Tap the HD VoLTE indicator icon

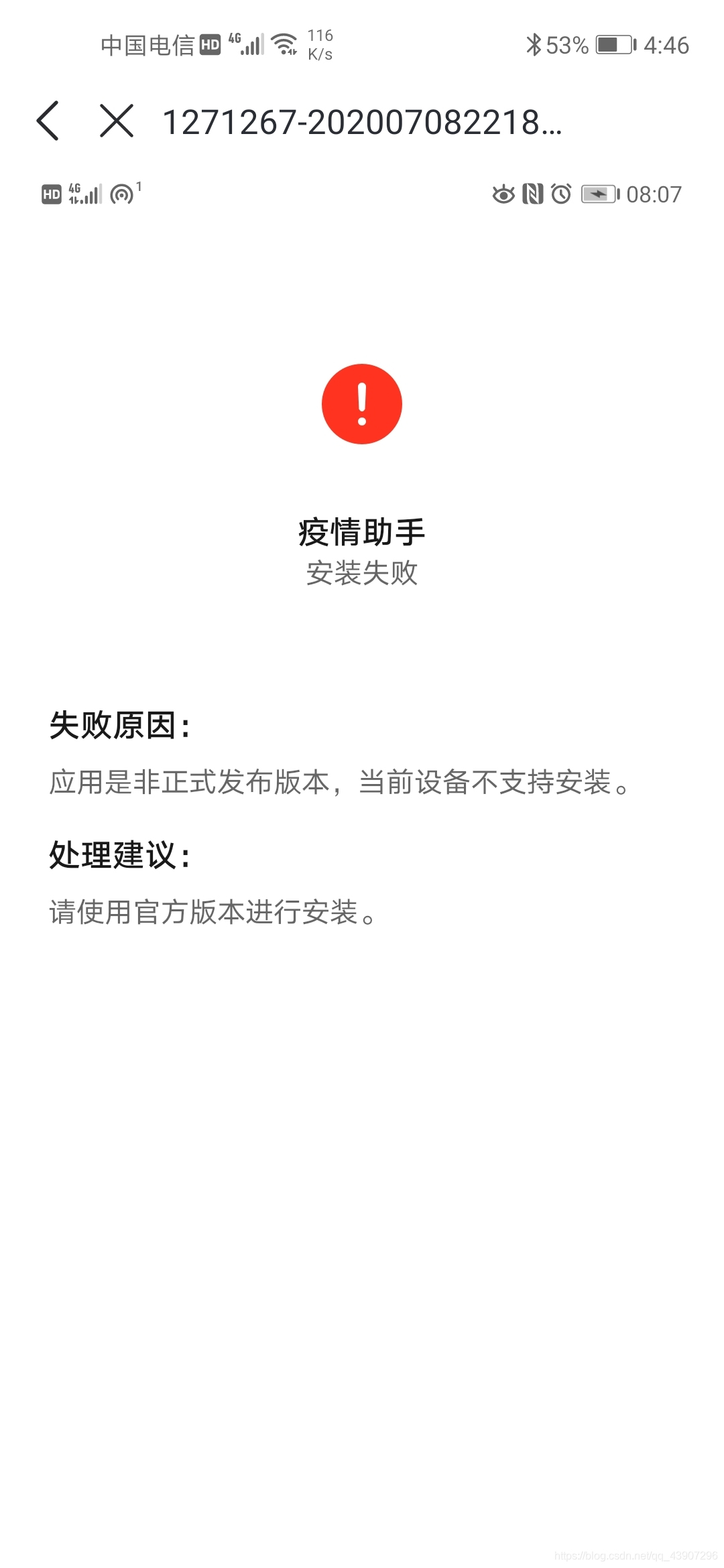210,44
